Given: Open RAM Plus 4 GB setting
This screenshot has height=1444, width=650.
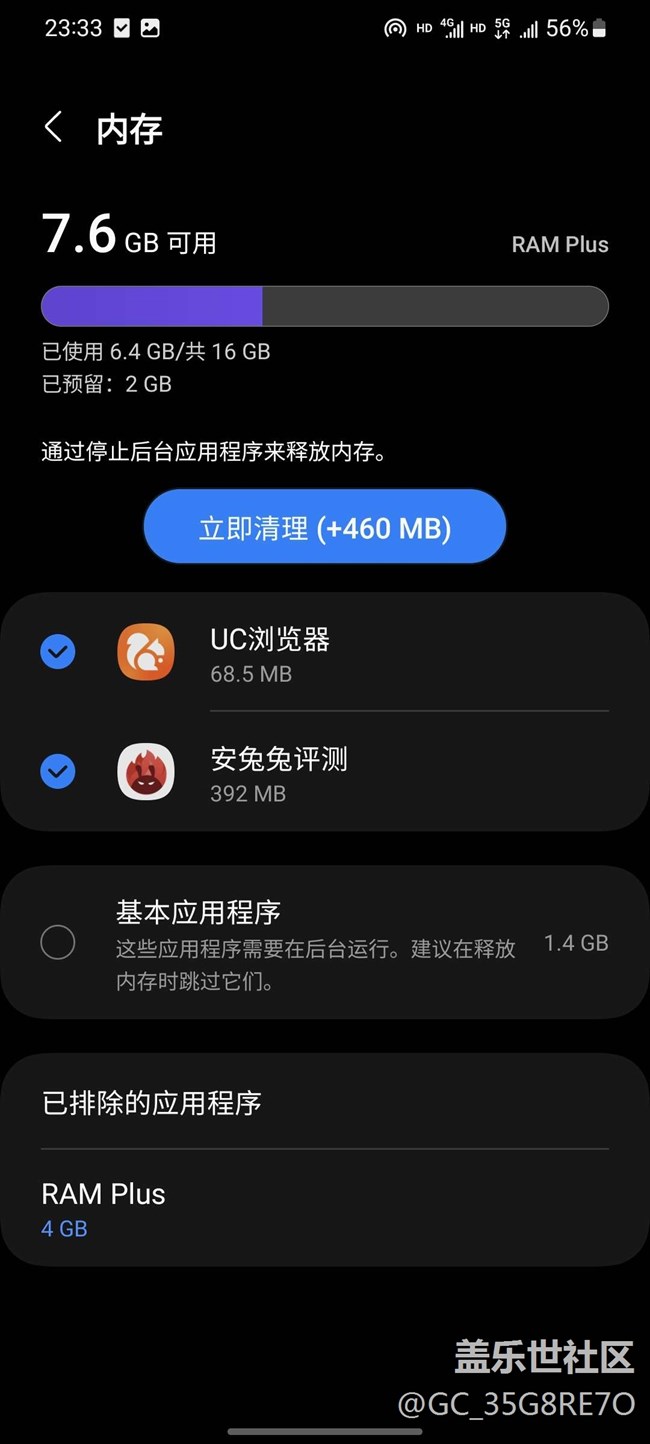Looking at the screenshot, I should pos(324,1208).
